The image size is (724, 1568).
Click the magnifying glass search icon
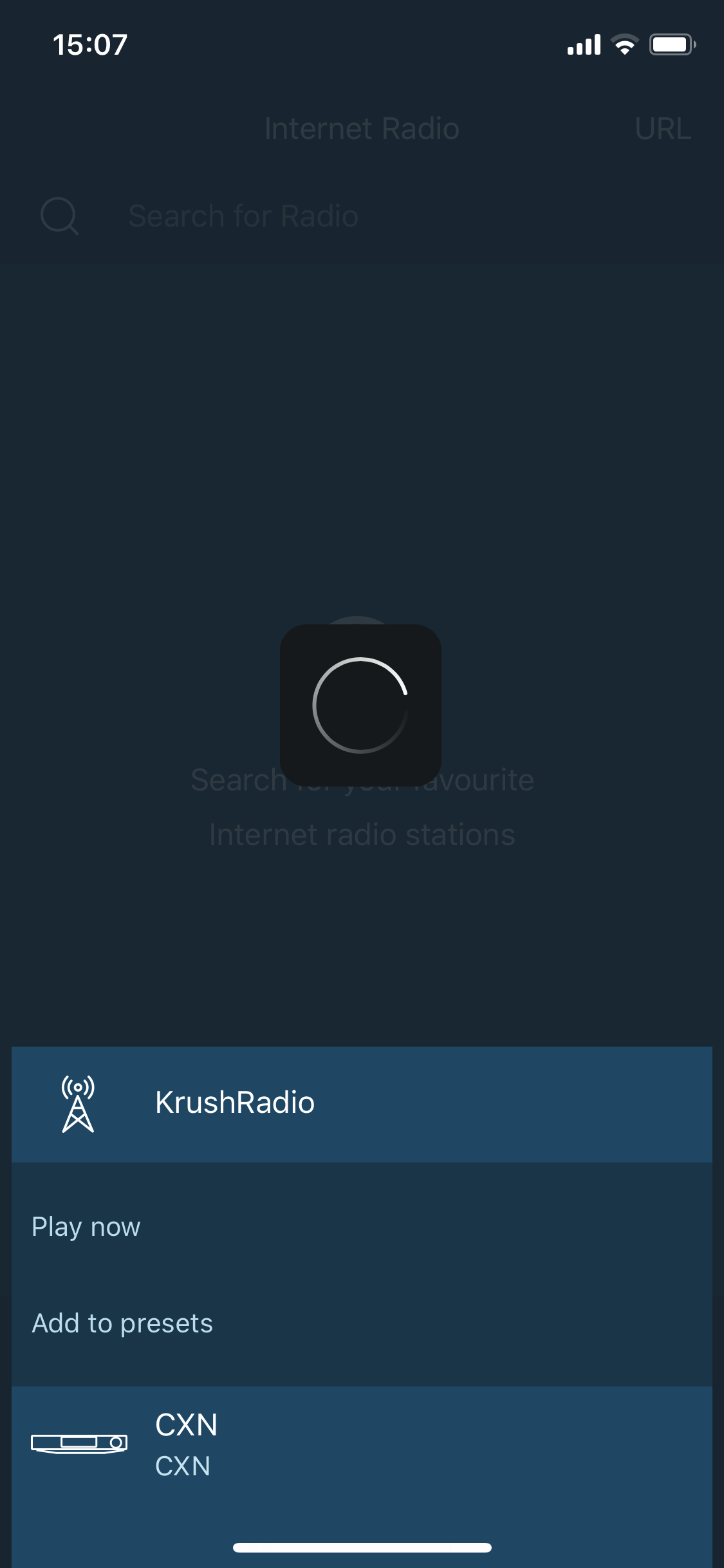[60, 216]
